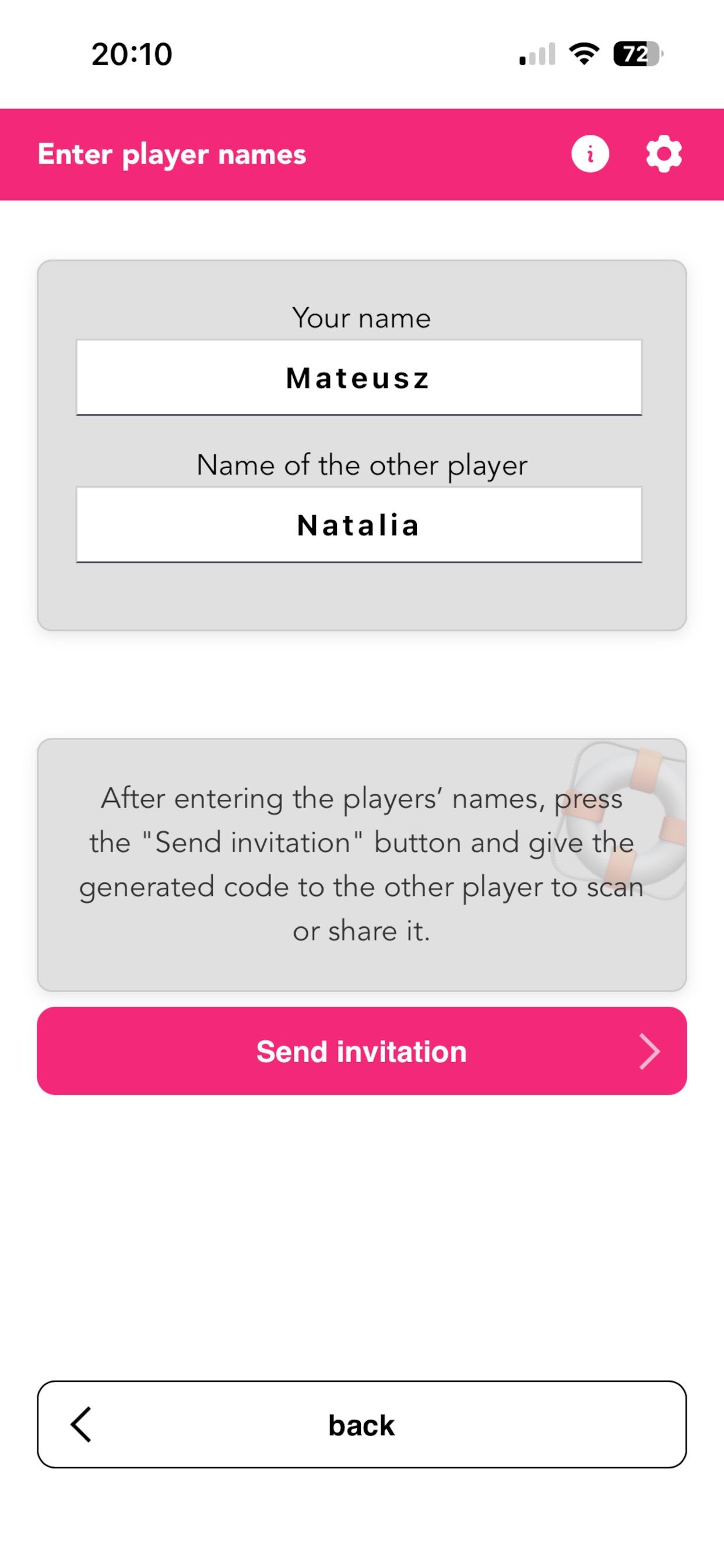Image resolution: width=724 pixels, height=1568 pixels.
Task: Open settings via the gear icon
Action: [x=663, y=154]
